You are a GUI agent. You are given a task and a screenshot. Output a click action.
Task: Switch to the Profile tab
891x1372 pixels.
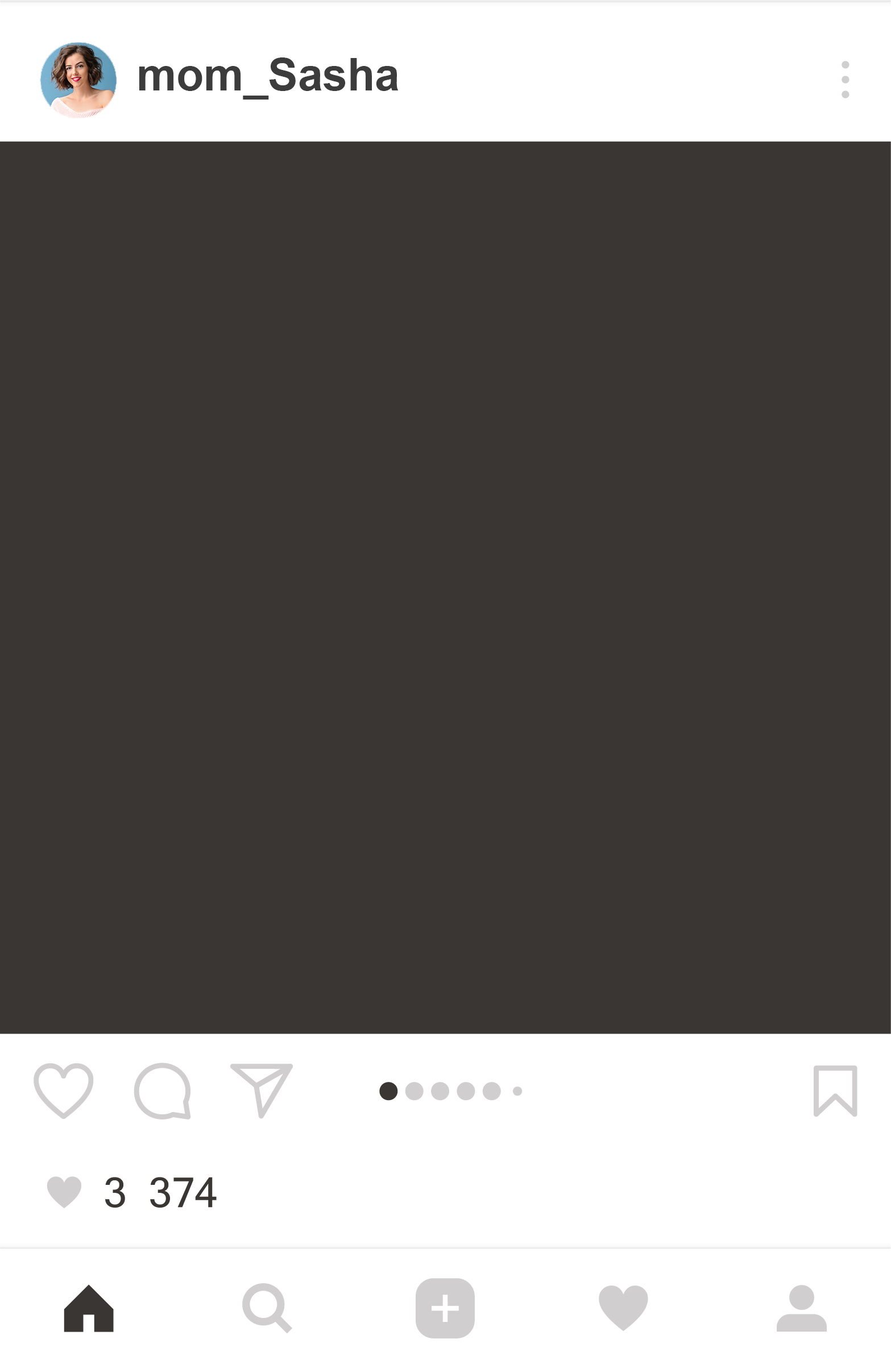801,1308
